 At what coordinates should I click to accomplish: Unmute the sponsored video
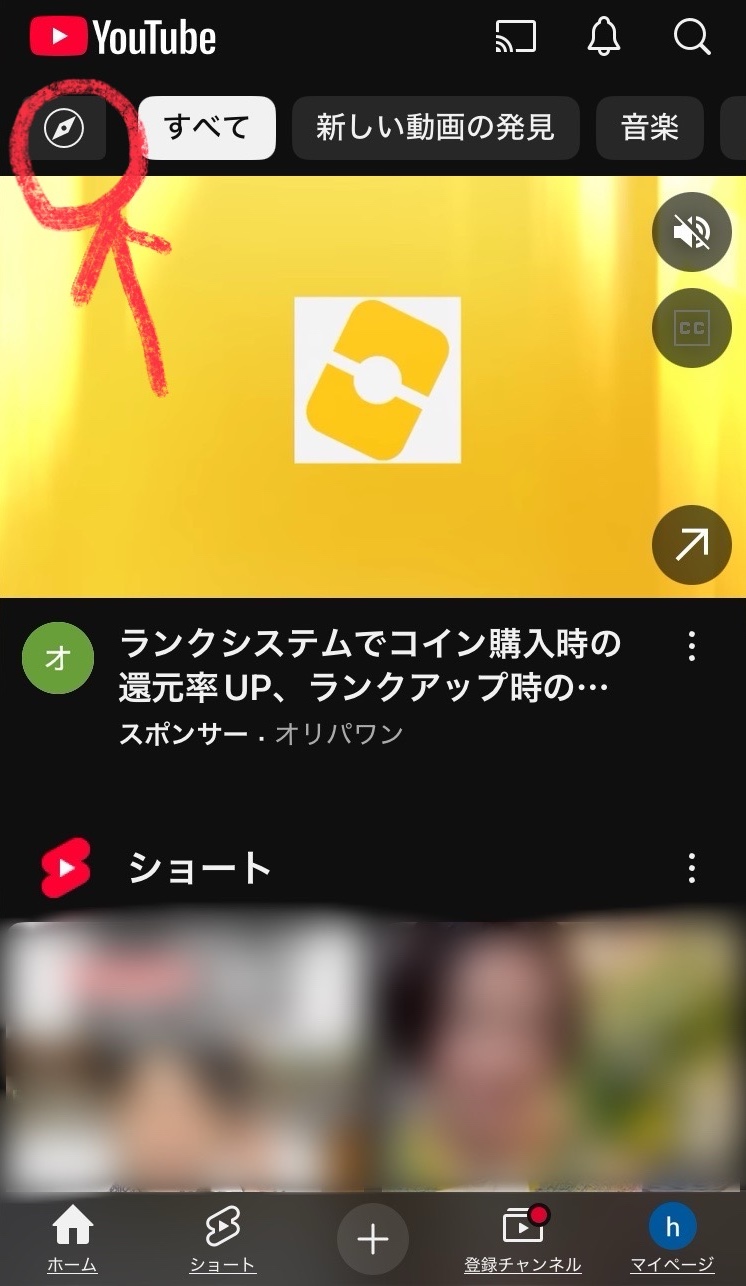point(692,232)
